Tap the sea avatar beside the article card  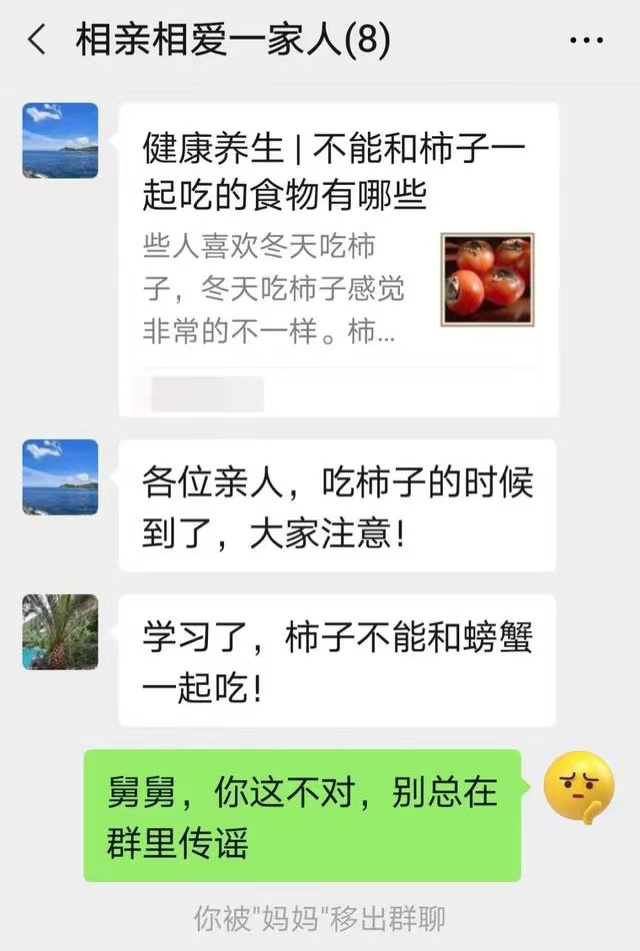(60, 141)
